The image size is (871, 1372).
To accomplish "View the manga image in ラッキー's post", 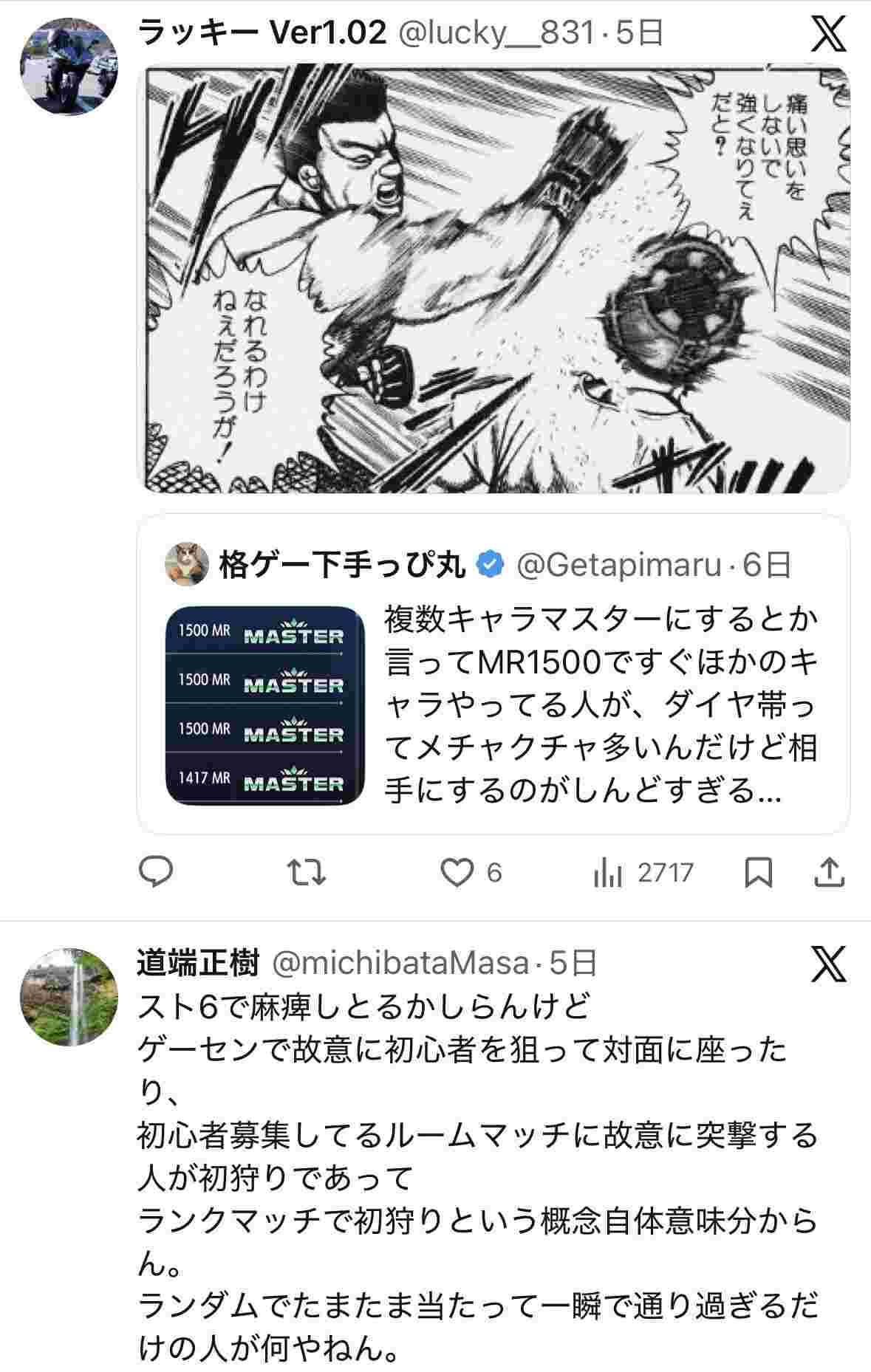I will [x=493, y=279].
